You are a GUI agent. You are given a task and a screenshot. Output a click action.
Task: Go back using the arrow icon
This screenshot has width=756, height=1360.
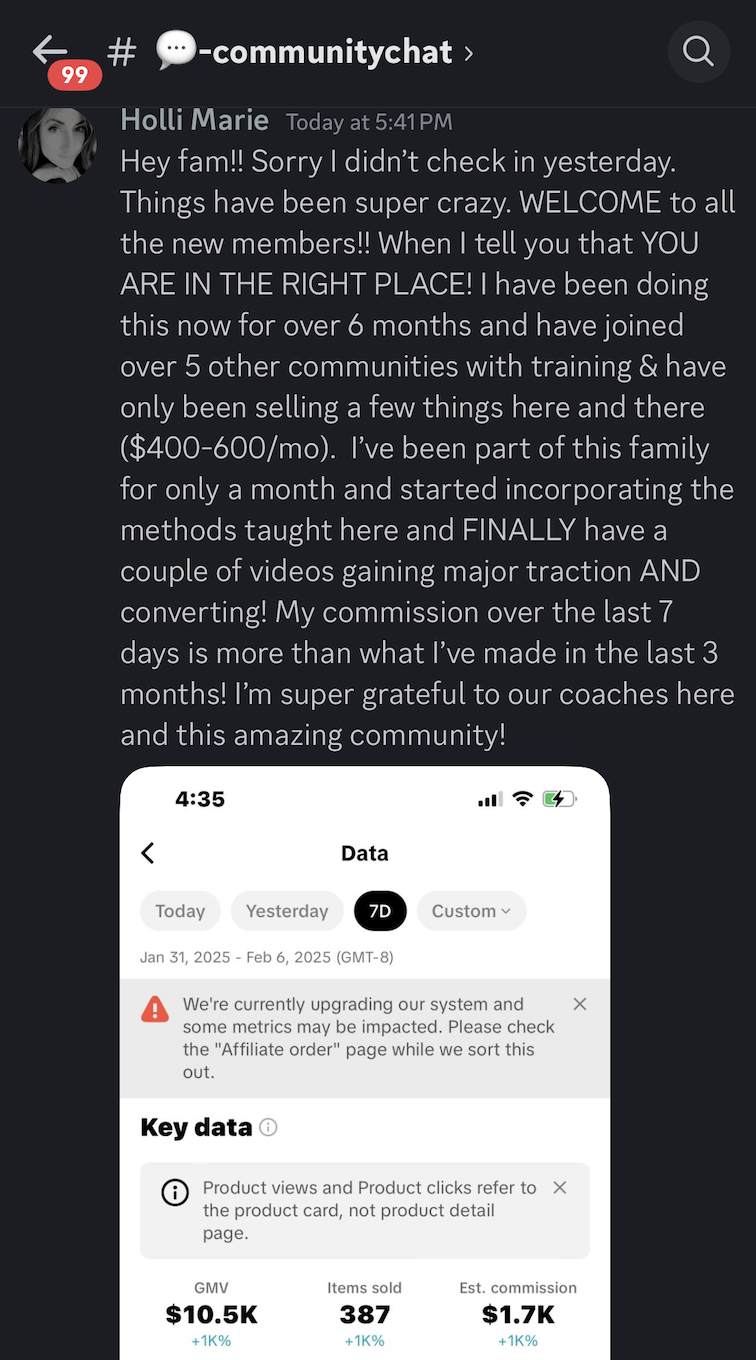50,49
